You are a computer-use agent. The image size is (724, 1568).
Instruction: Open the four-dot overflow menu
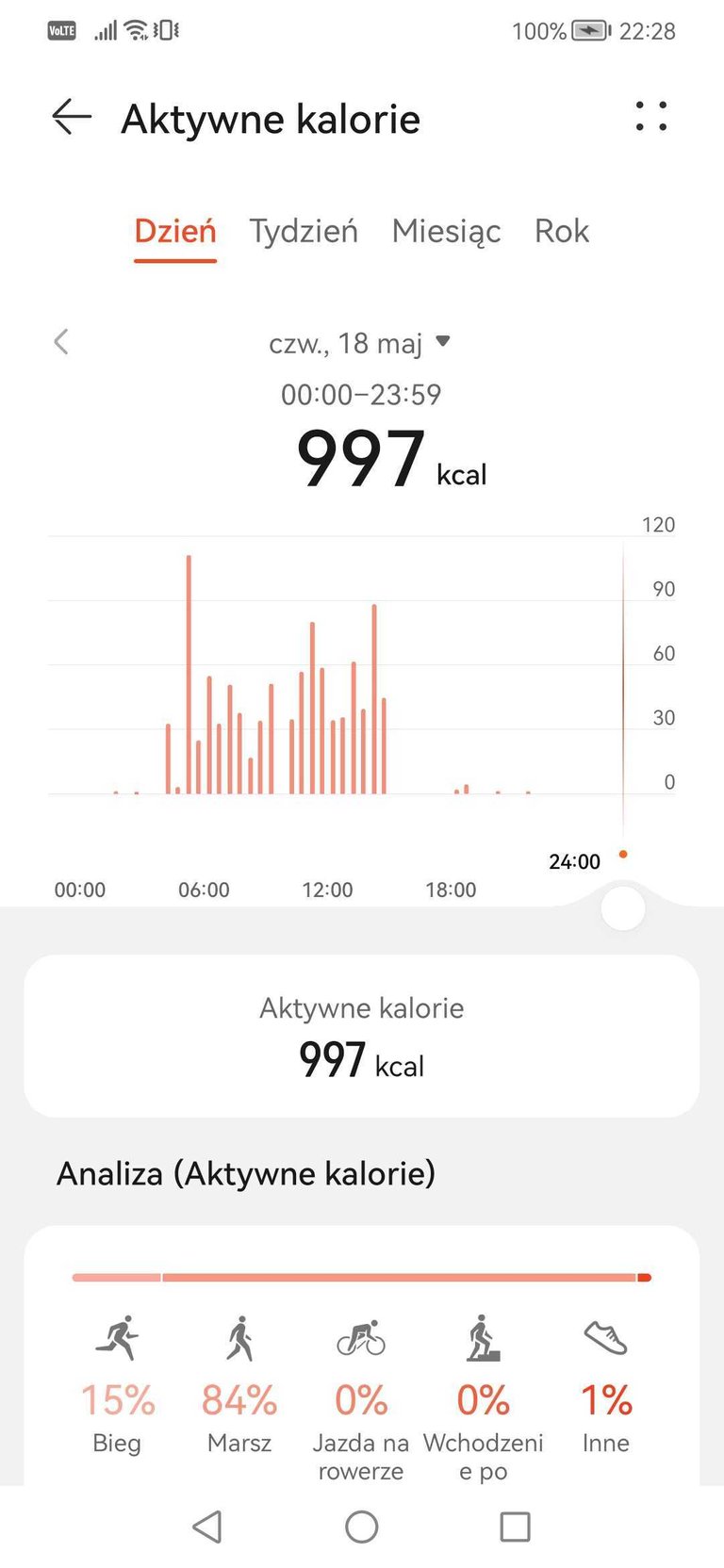[x=651, y=116]
